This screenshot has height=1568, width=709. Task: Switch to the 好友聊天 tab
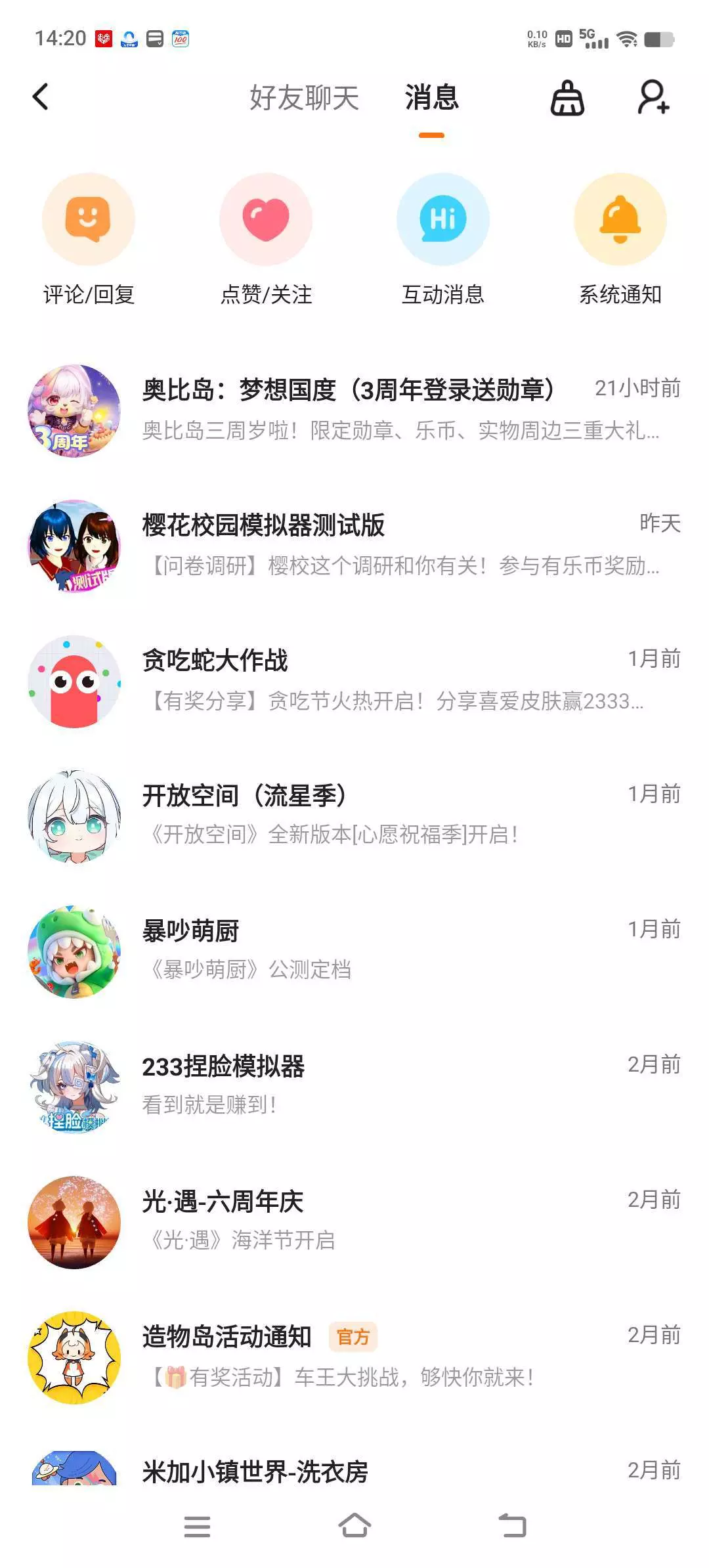[x=304, y=98]
